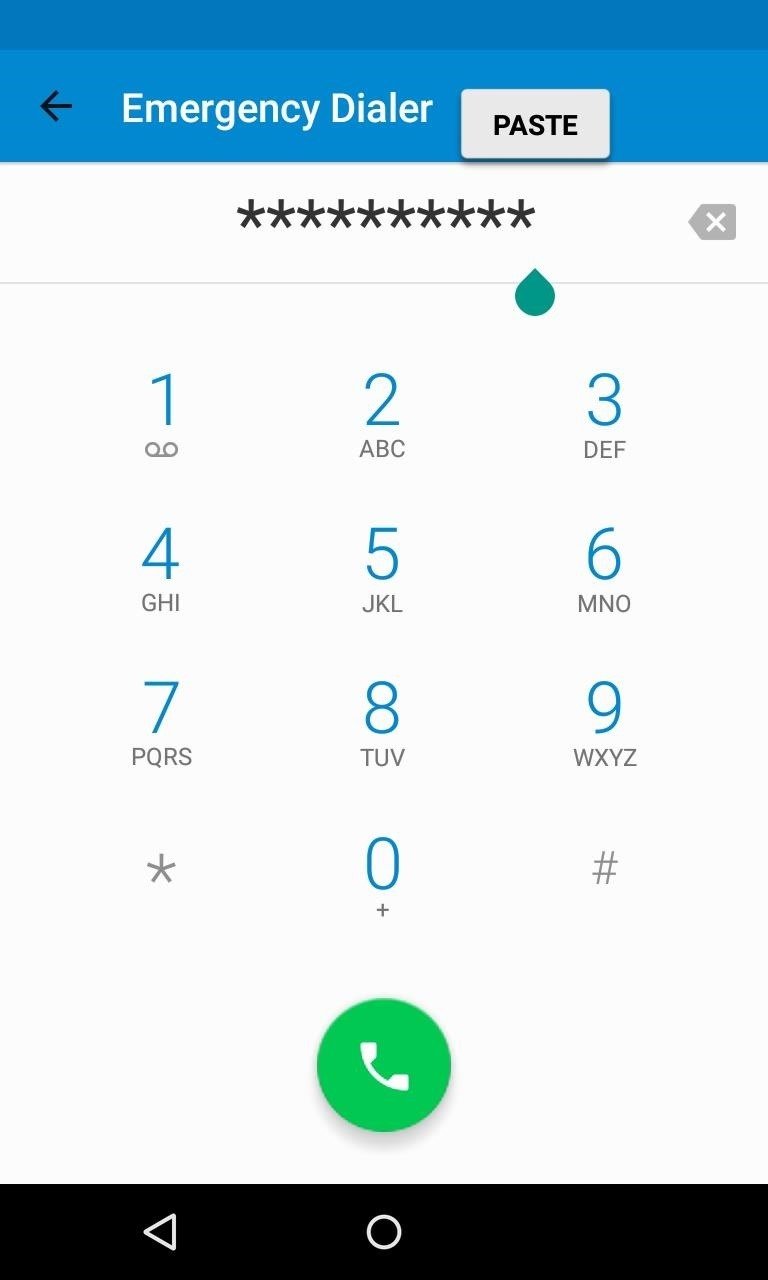The width and height of the screenshot is (768, 1280).
Task: Enter digit 8 (TUV)
Action: click(x=383, y=721)
